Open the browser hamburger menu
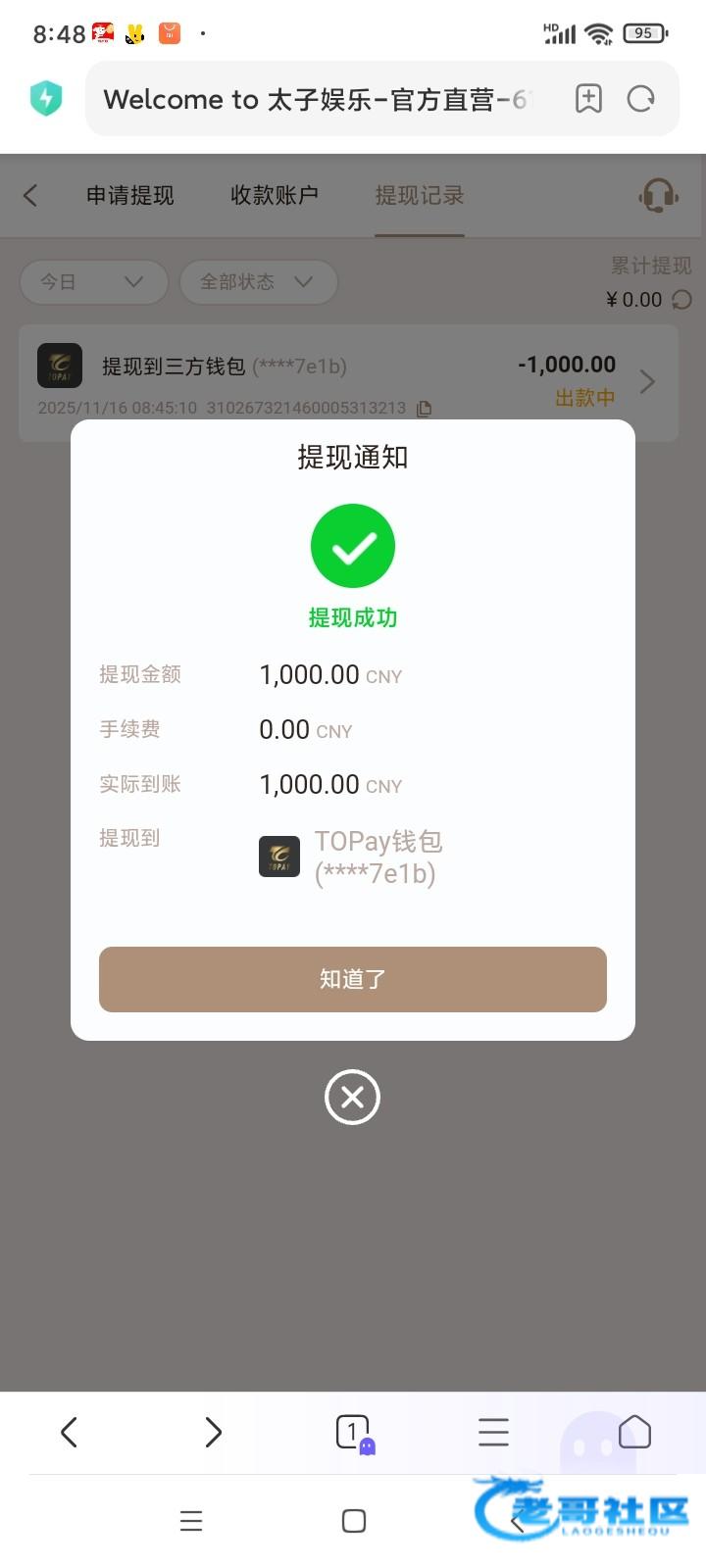 pyautogui.click(x=493, y=1433)
